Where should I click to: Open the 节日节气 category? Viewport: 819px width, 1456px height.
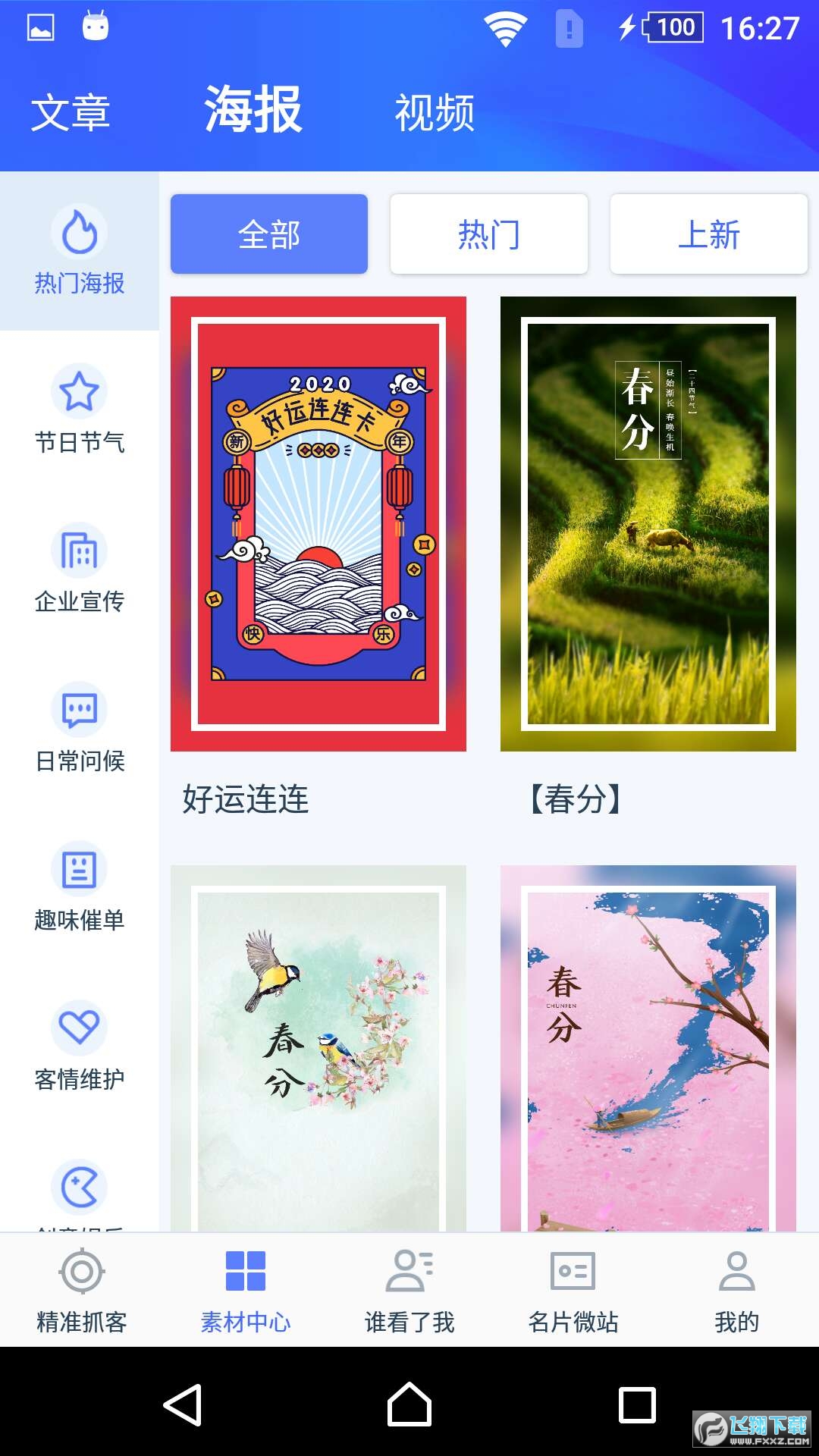(80, 409)
